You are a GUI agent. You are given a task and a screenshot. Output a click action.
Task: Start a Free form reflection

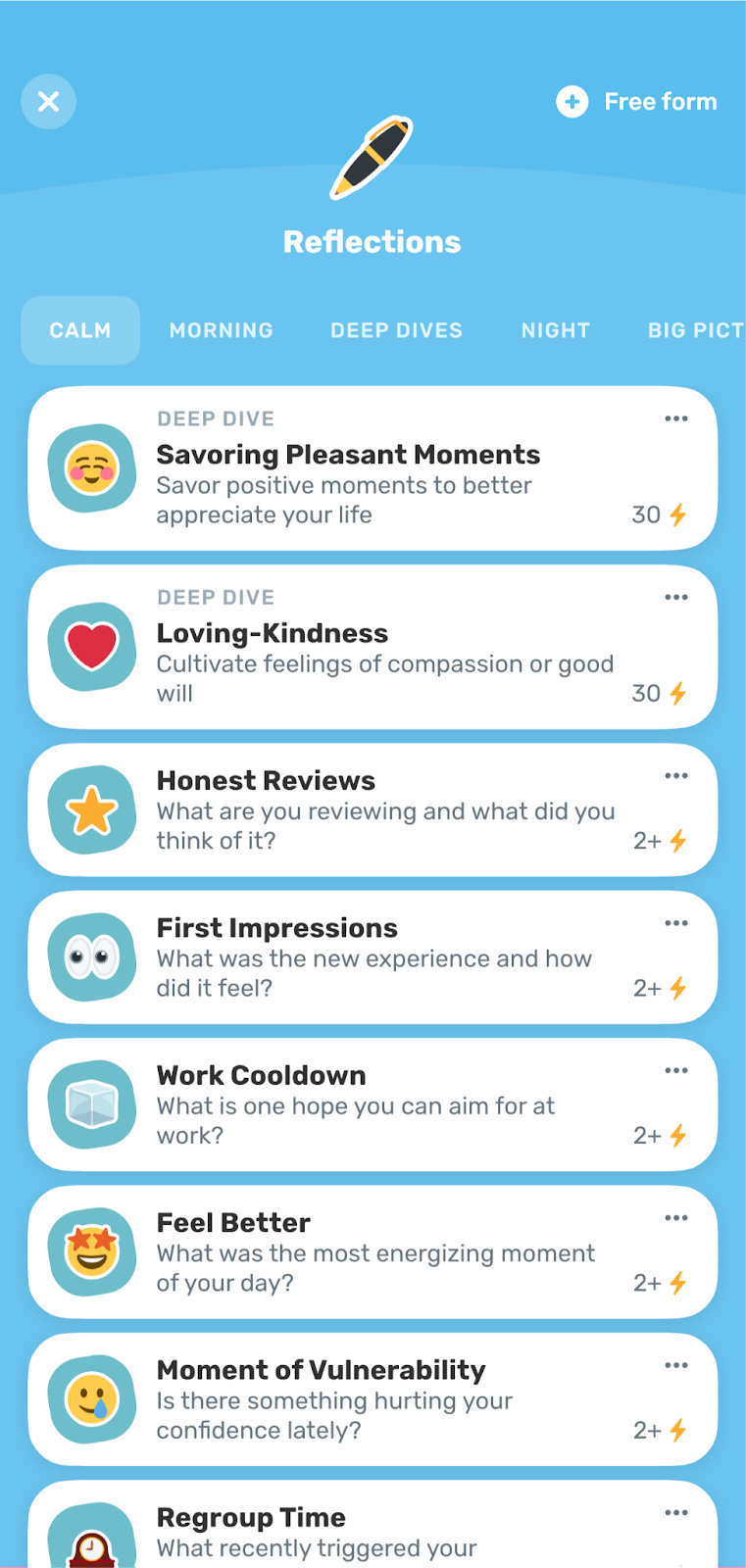click(637, 101)
